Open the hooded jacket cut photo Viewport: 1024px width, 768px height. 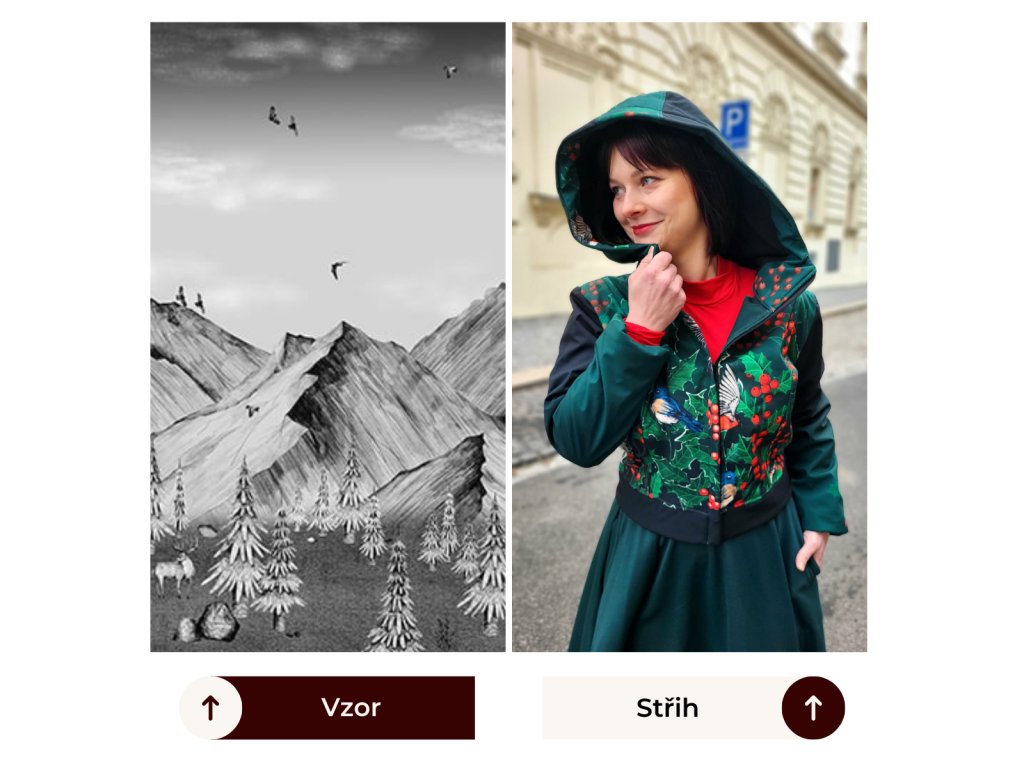(x=689, y=337)
